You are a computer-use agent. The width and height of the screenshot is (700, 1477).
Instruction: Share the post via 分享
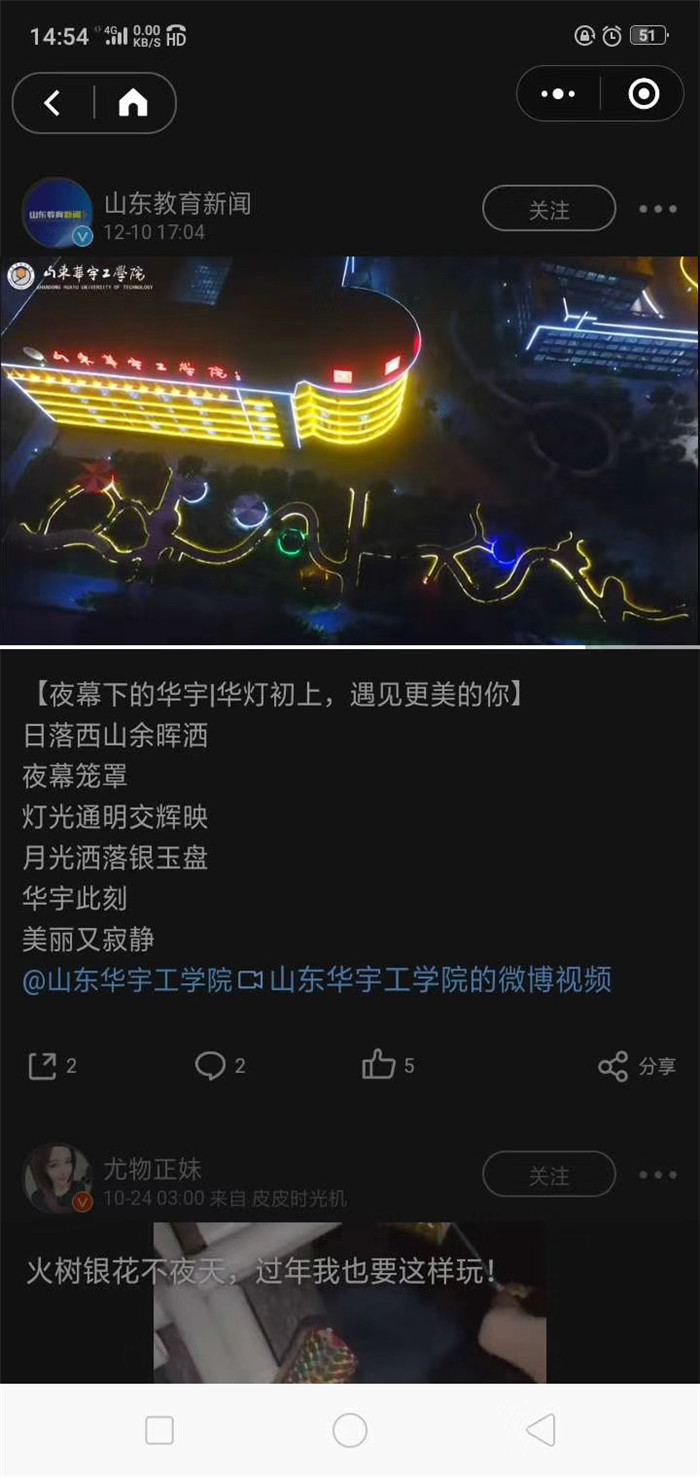[x=637, y=1067]
